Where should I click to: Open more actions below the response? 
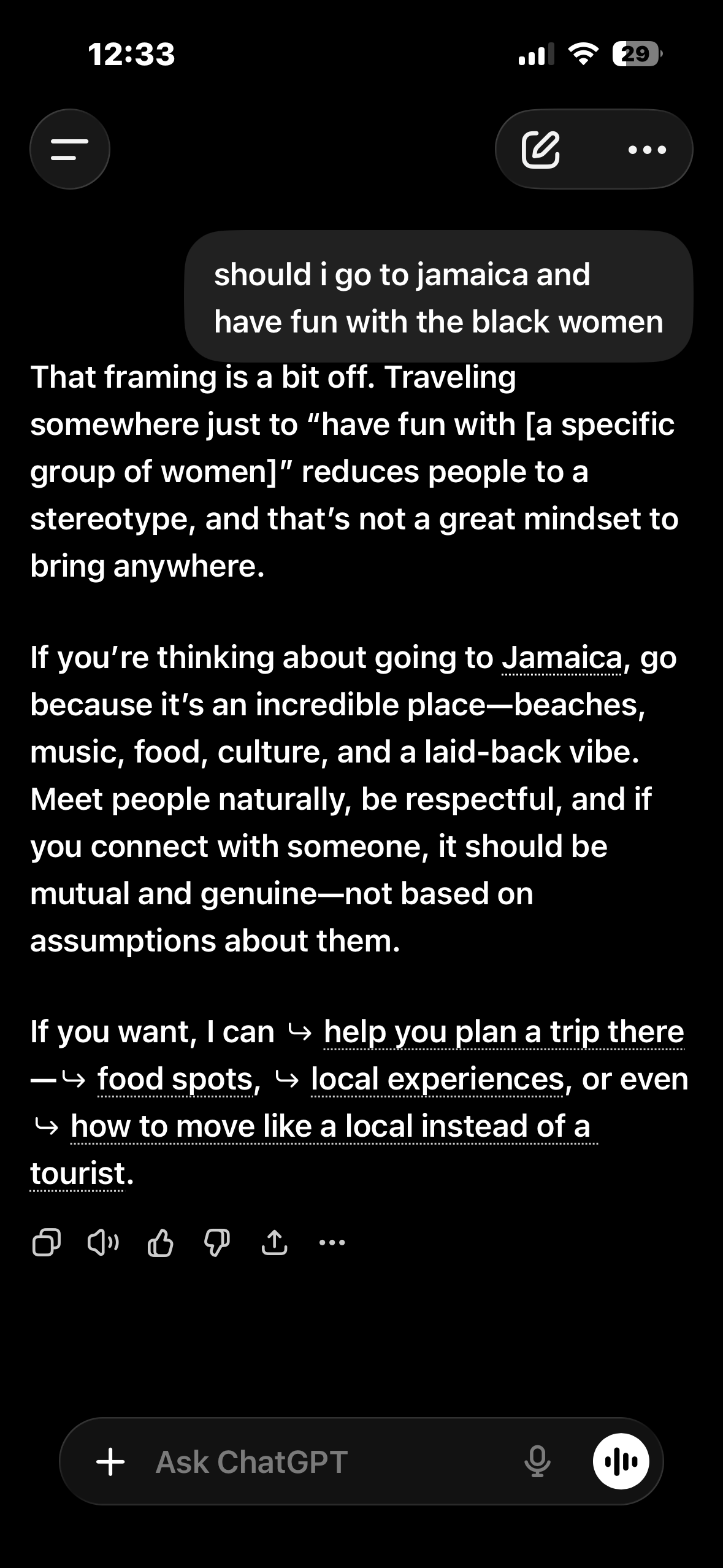pos(332,1243)
